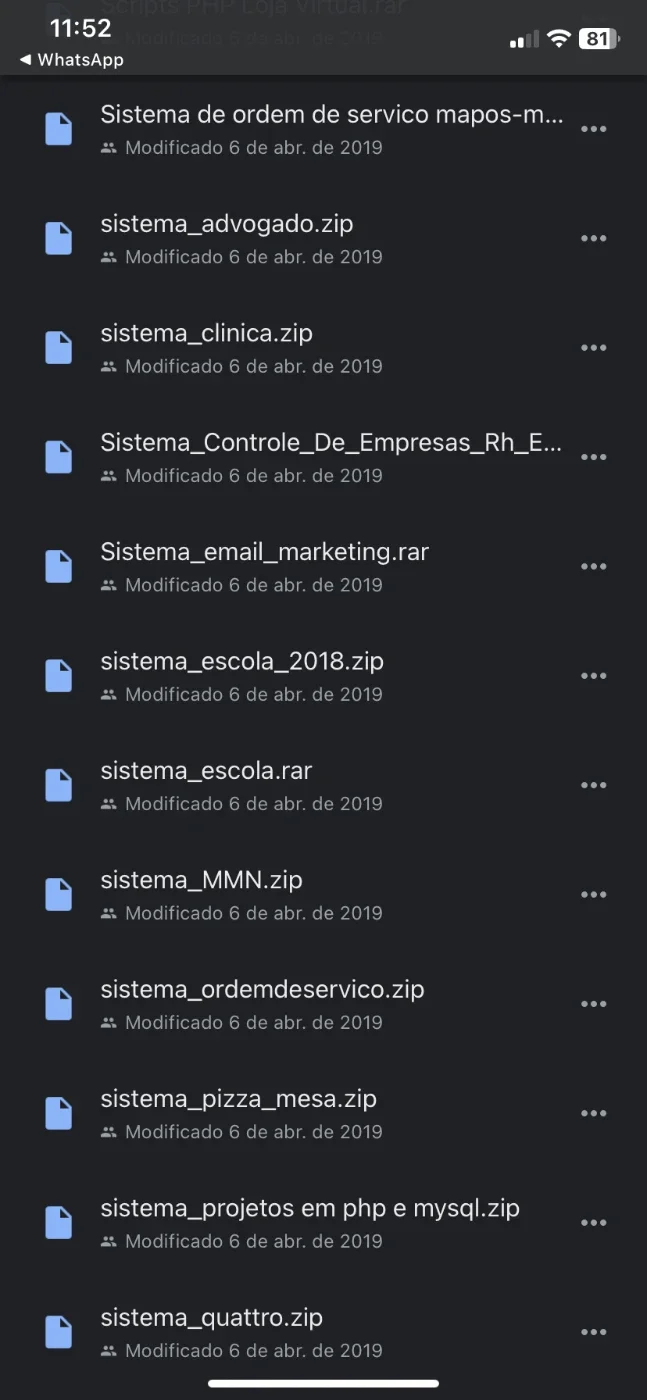
Task: Open more options for sistema_advogado.zip
Action: coord(594,239)
